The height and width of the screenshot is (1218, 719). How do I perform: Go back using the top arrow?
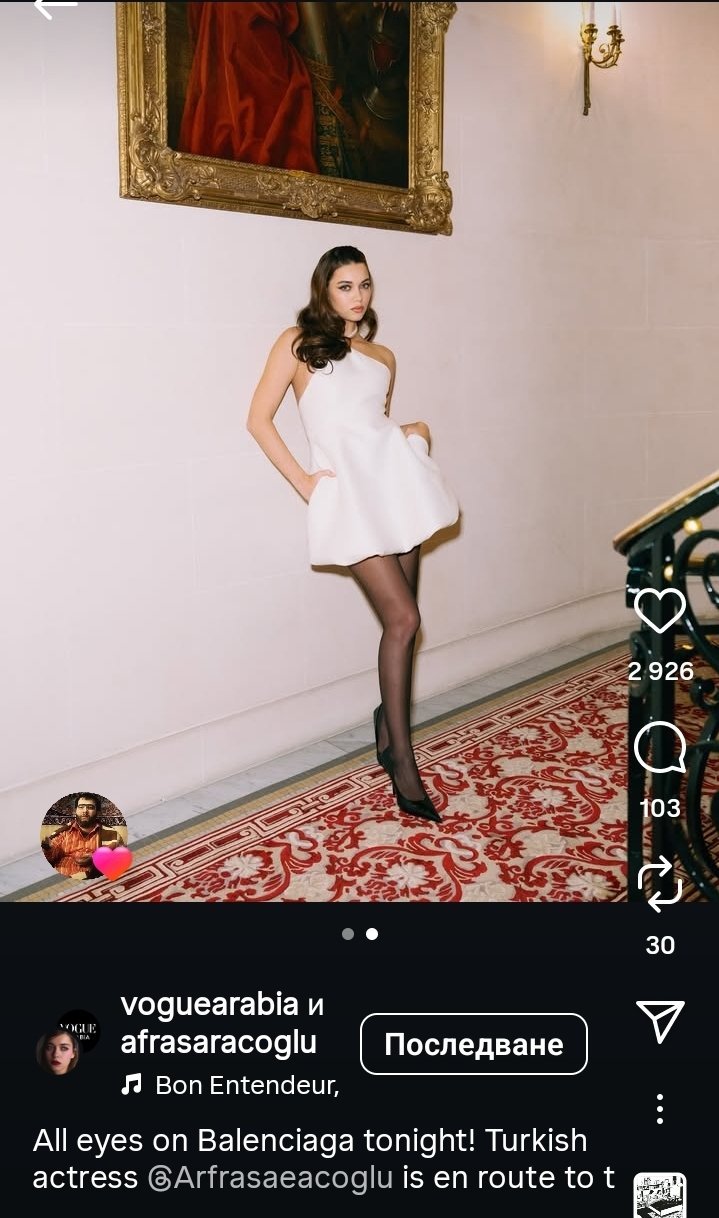[x=55, y=8]
